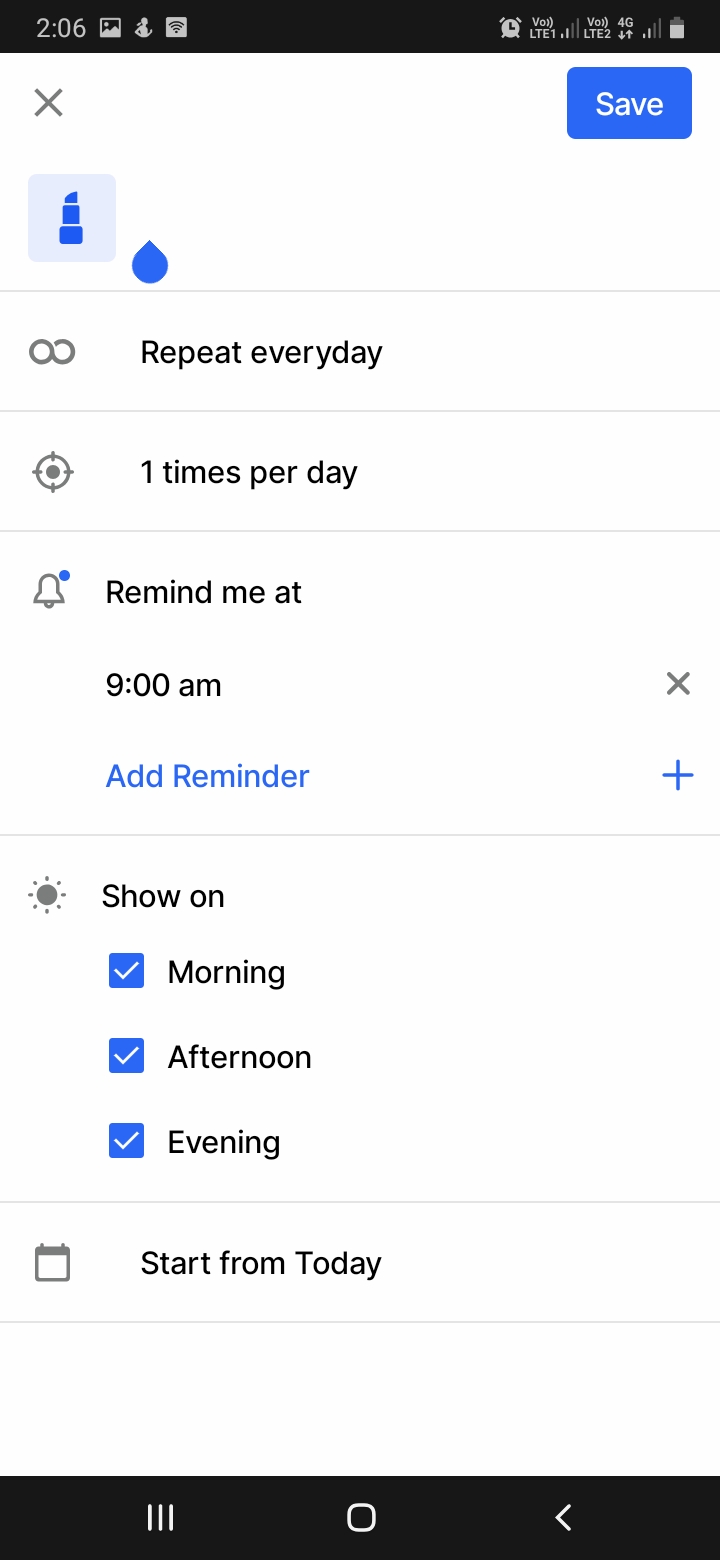Change the lipstick habit icon
Screen dimensions: 720x1560
pos(72,218)
